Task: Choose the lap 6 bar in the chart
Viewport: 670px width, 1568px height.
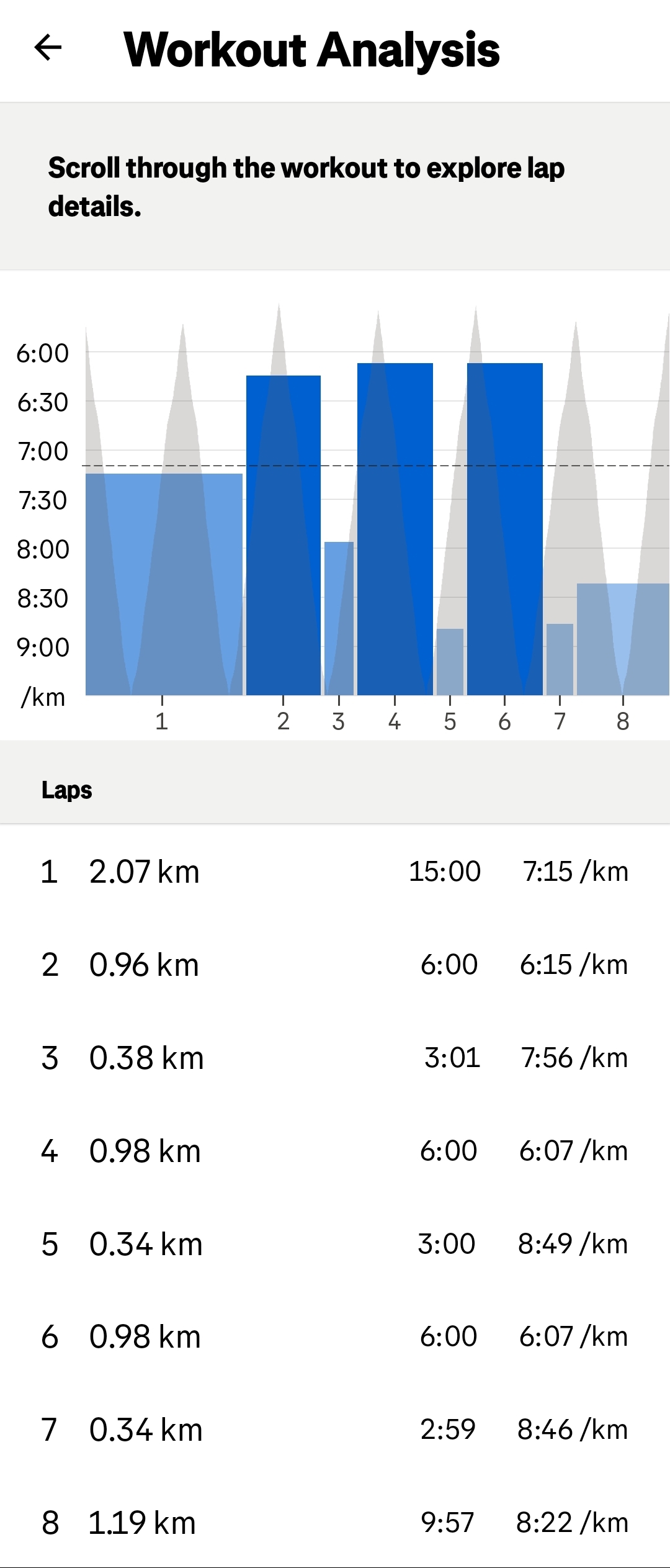Action: coord(505,528)
